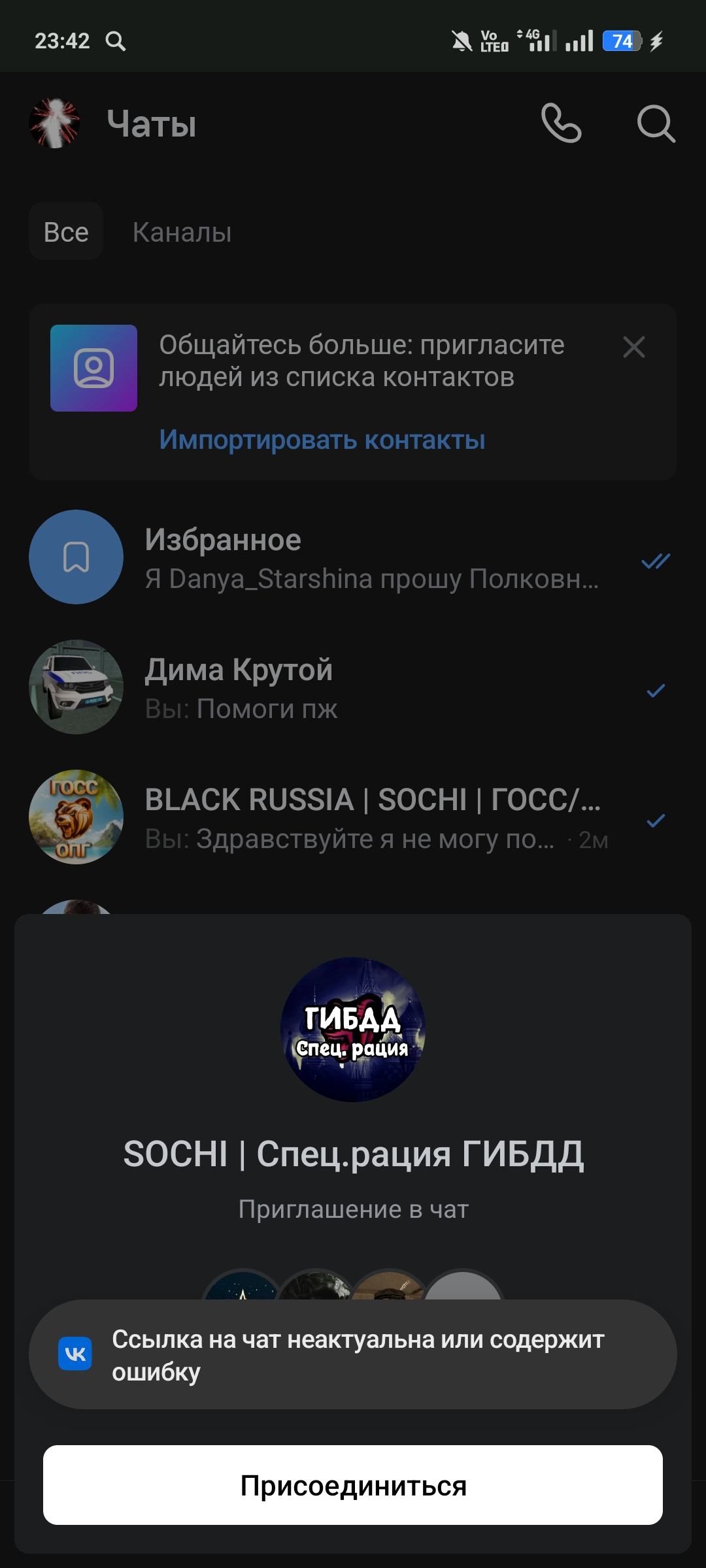Select the Все tab
This screenshot has height=1568, width=706.
tap(66, 232)
